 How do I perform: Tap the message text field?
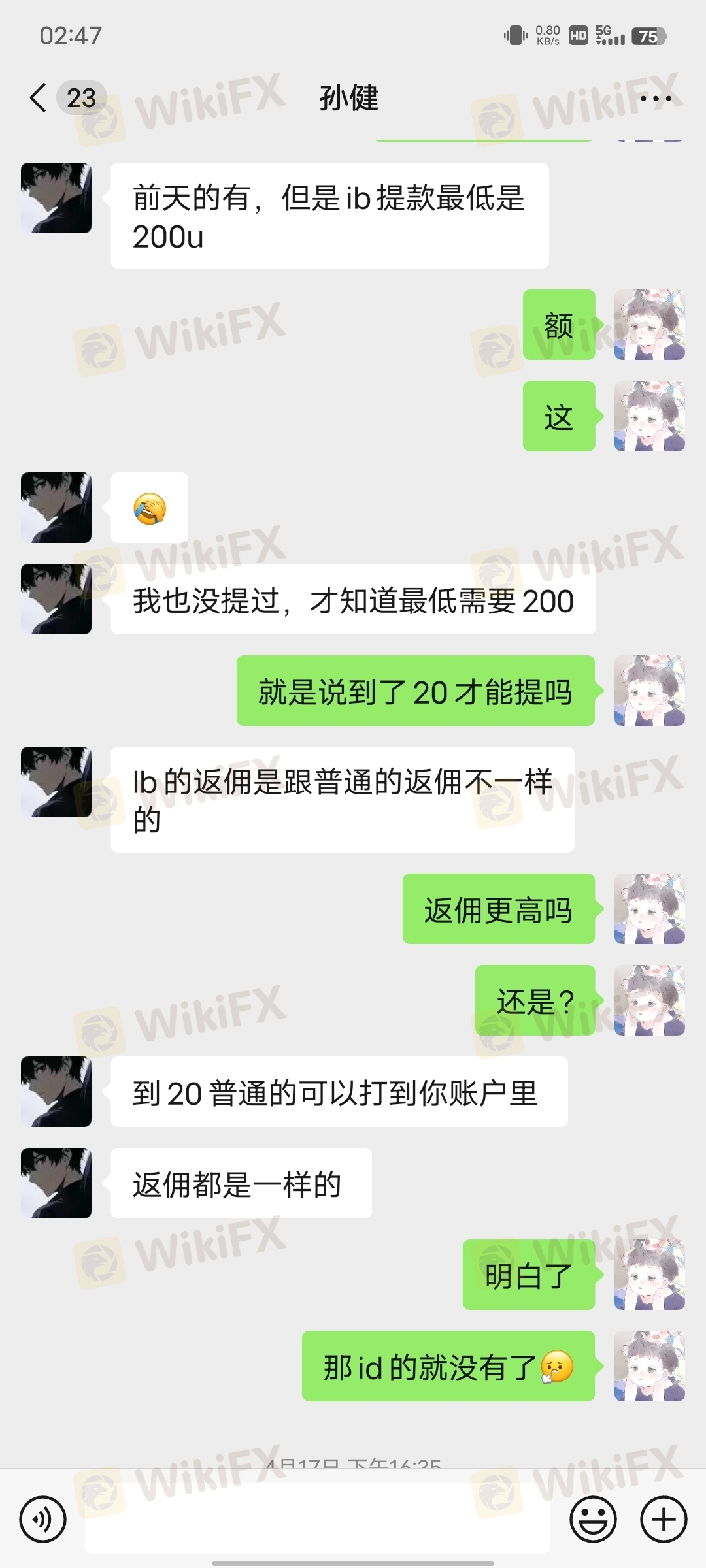(x=317, y=1520)
